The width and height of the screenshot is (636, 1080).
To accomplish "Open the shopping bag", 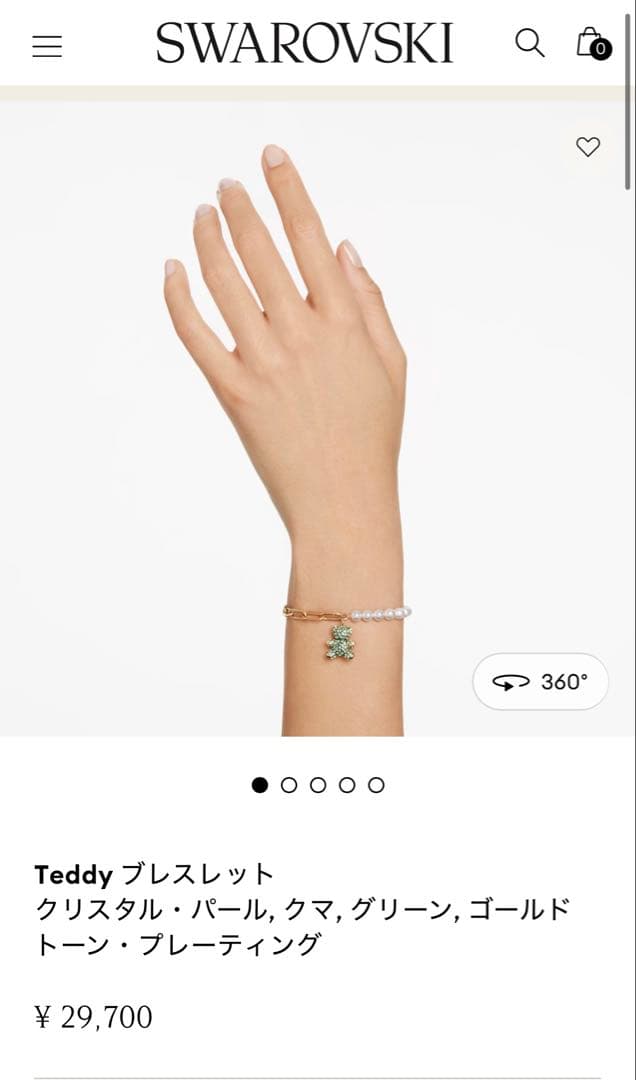I will [x=591, y=43].
